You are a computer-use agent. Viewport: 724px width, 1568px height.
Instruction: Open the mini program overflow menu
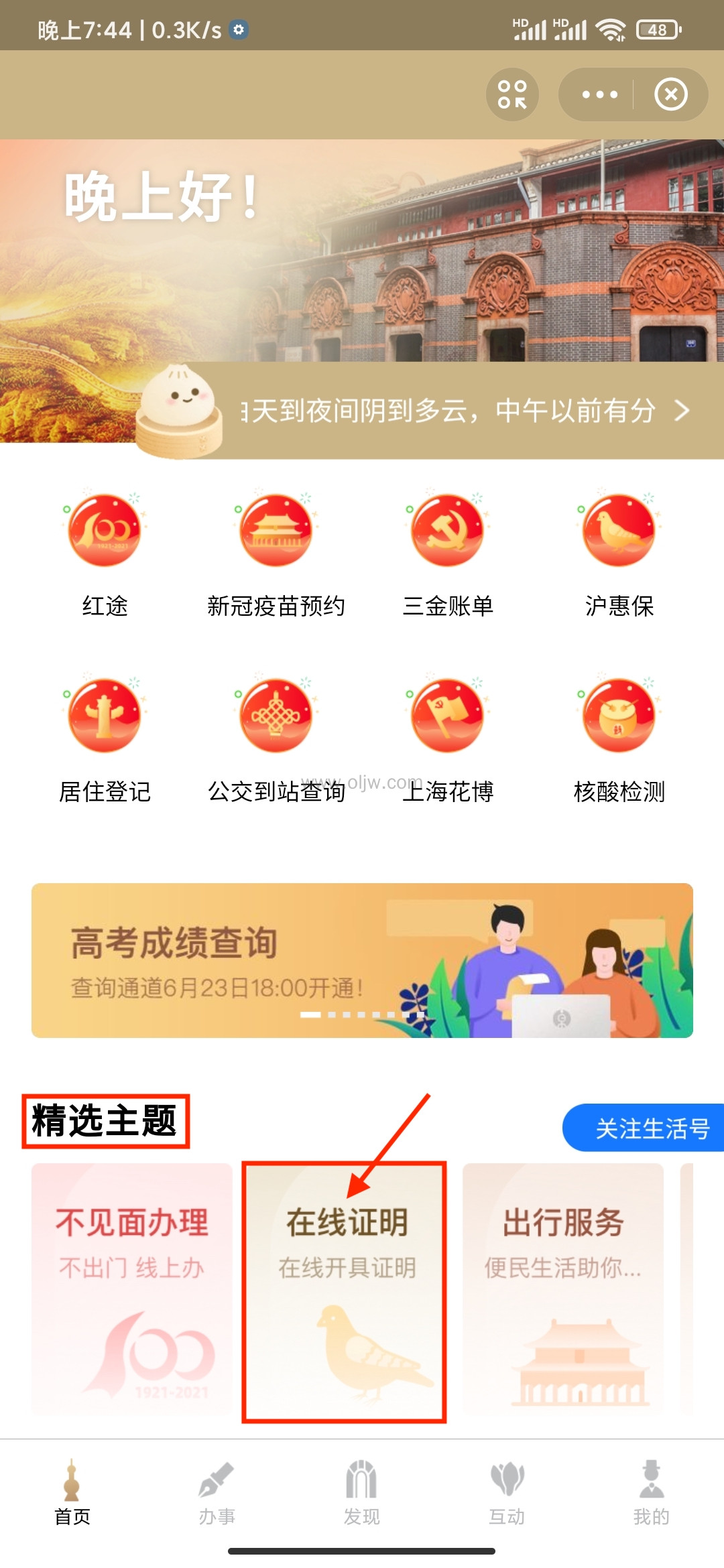(599, 94)
